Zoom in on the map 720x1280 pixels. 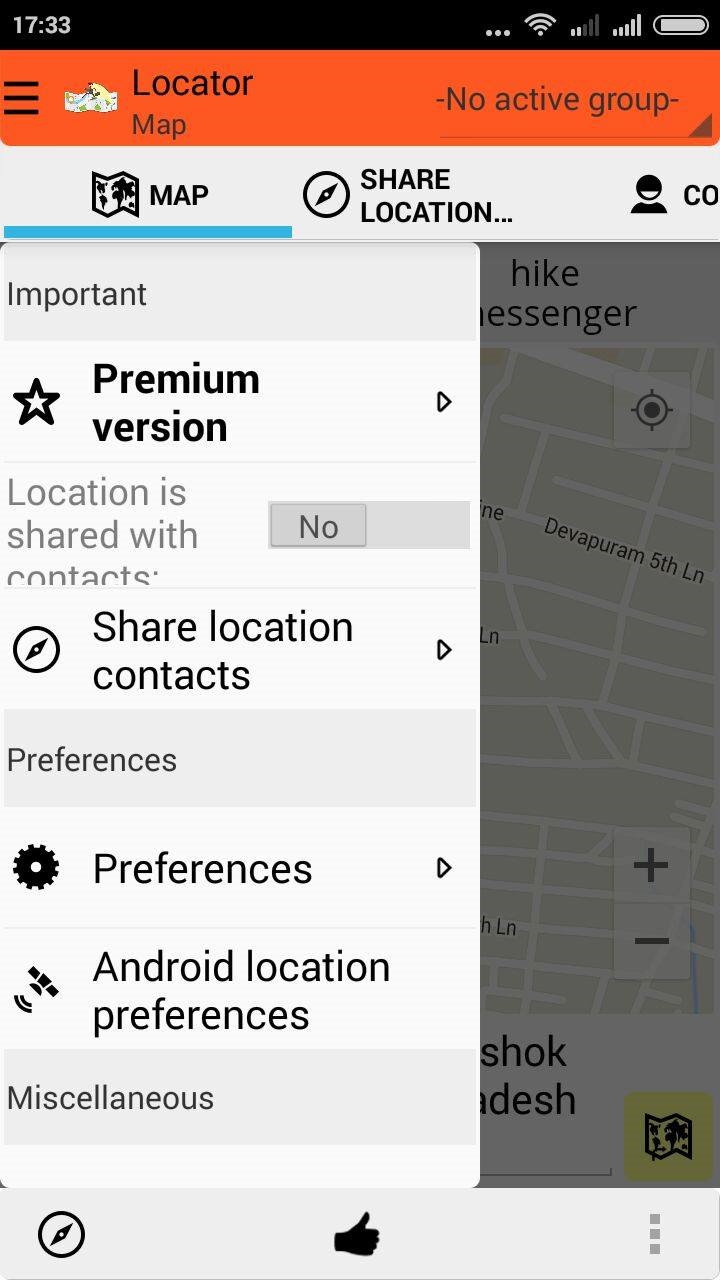[651, 865]
